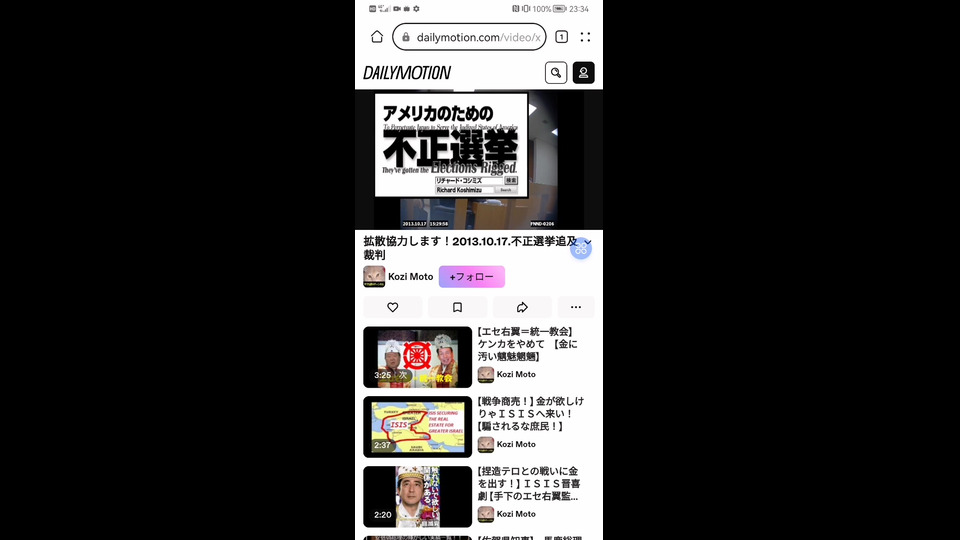Like this video with the heart

click(393, 307)
